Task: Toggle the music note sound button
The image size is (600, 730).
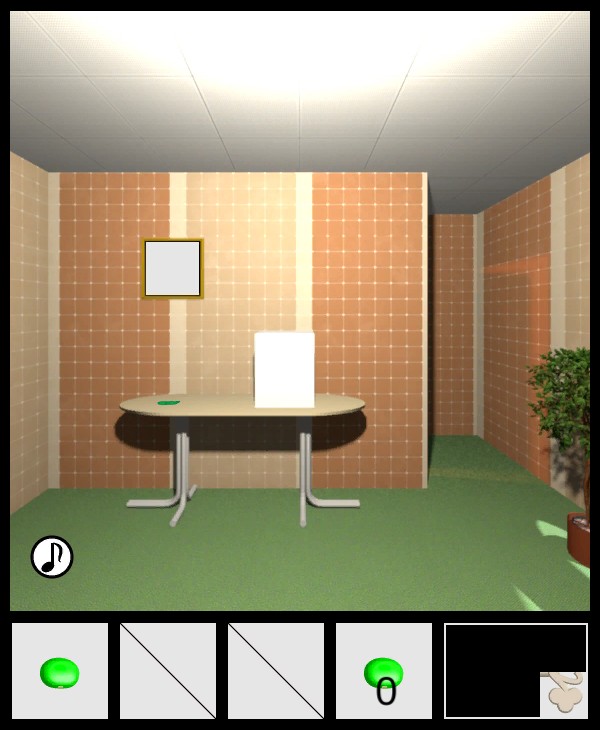Action: click(52, 557)
